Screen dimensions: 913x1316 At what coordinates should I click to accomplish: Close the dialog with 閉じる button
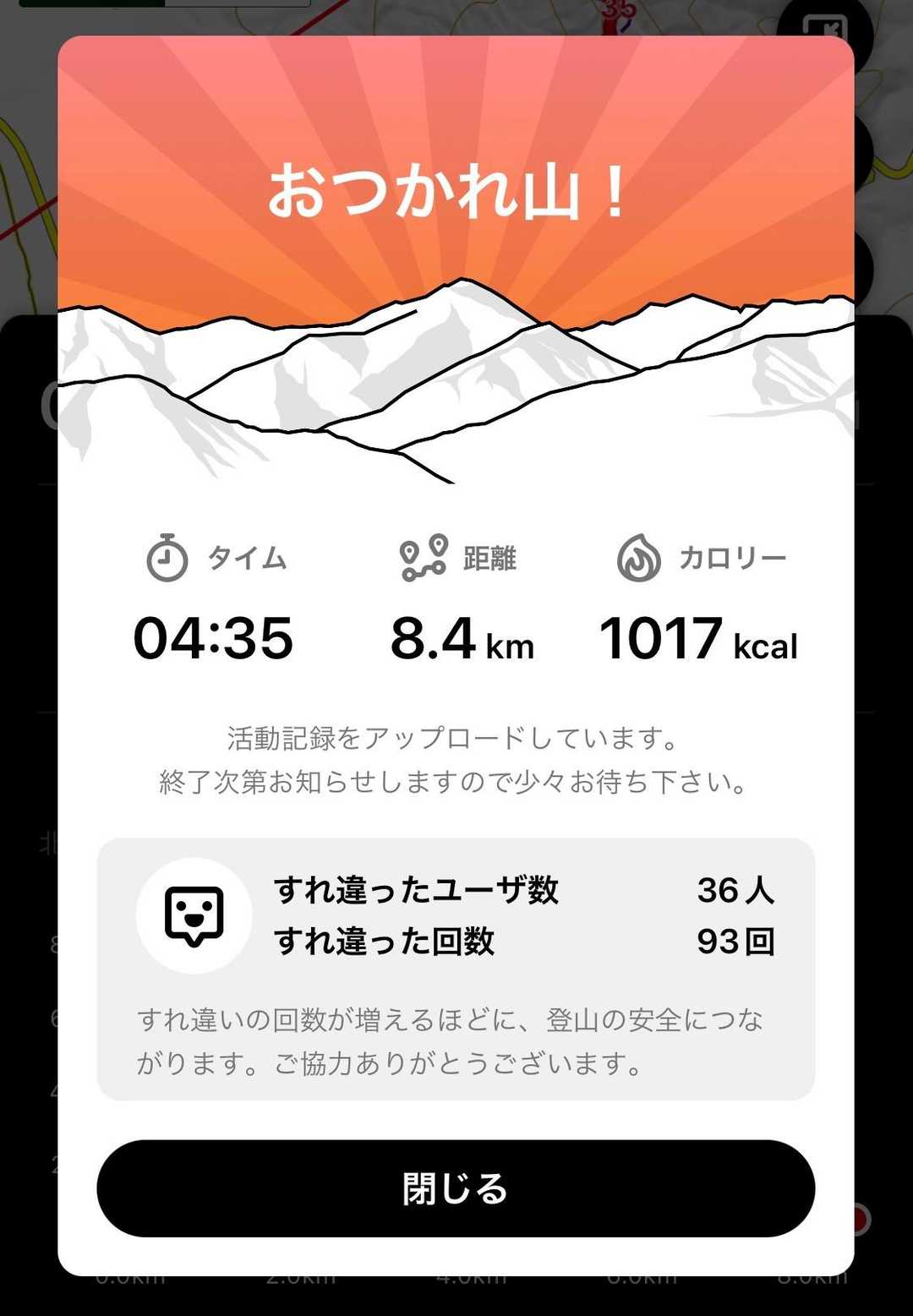[x=456, y=1188]
